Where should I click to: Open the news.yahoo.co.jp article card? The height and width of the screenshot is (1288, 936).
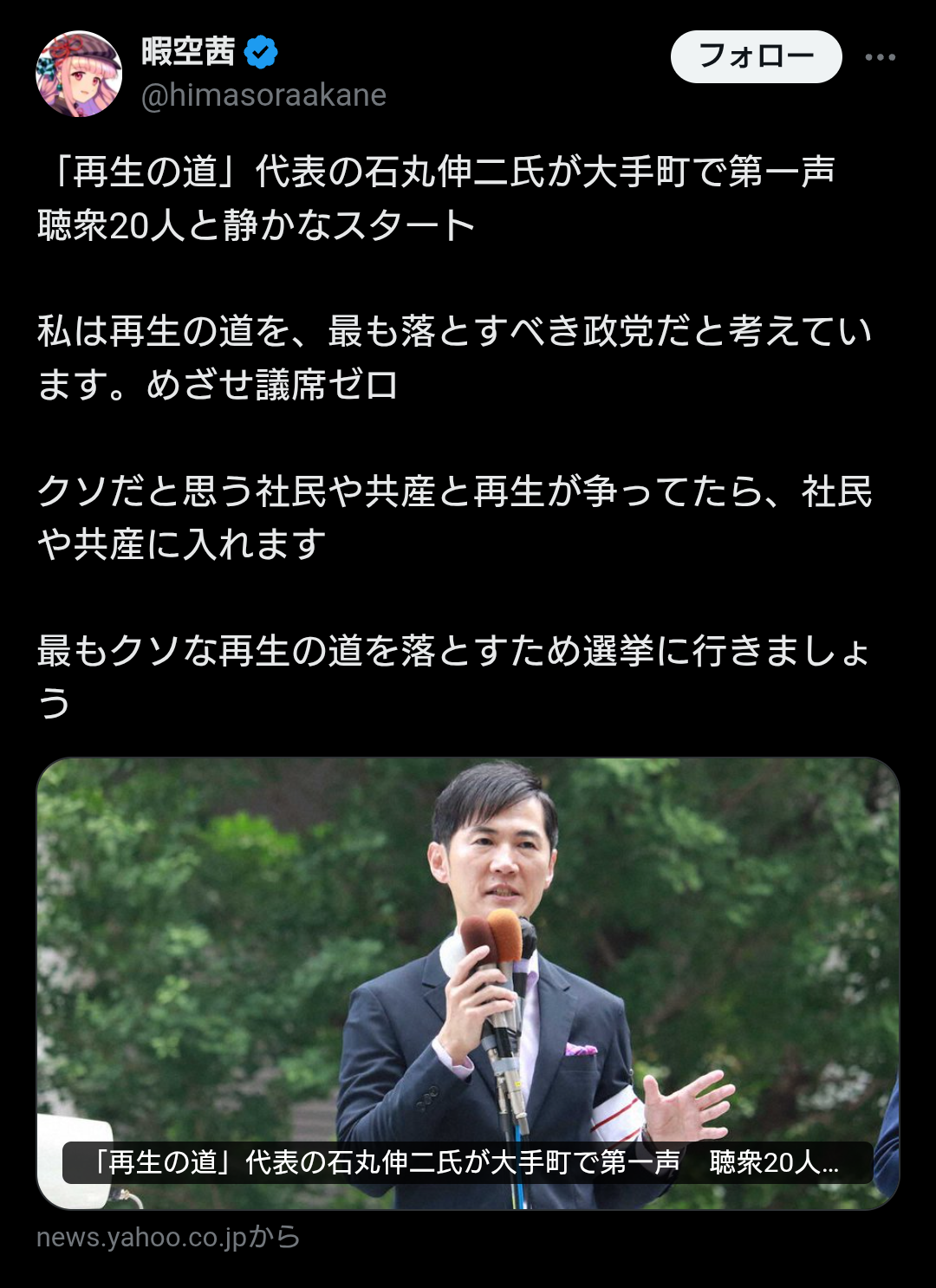coord(468,983)
